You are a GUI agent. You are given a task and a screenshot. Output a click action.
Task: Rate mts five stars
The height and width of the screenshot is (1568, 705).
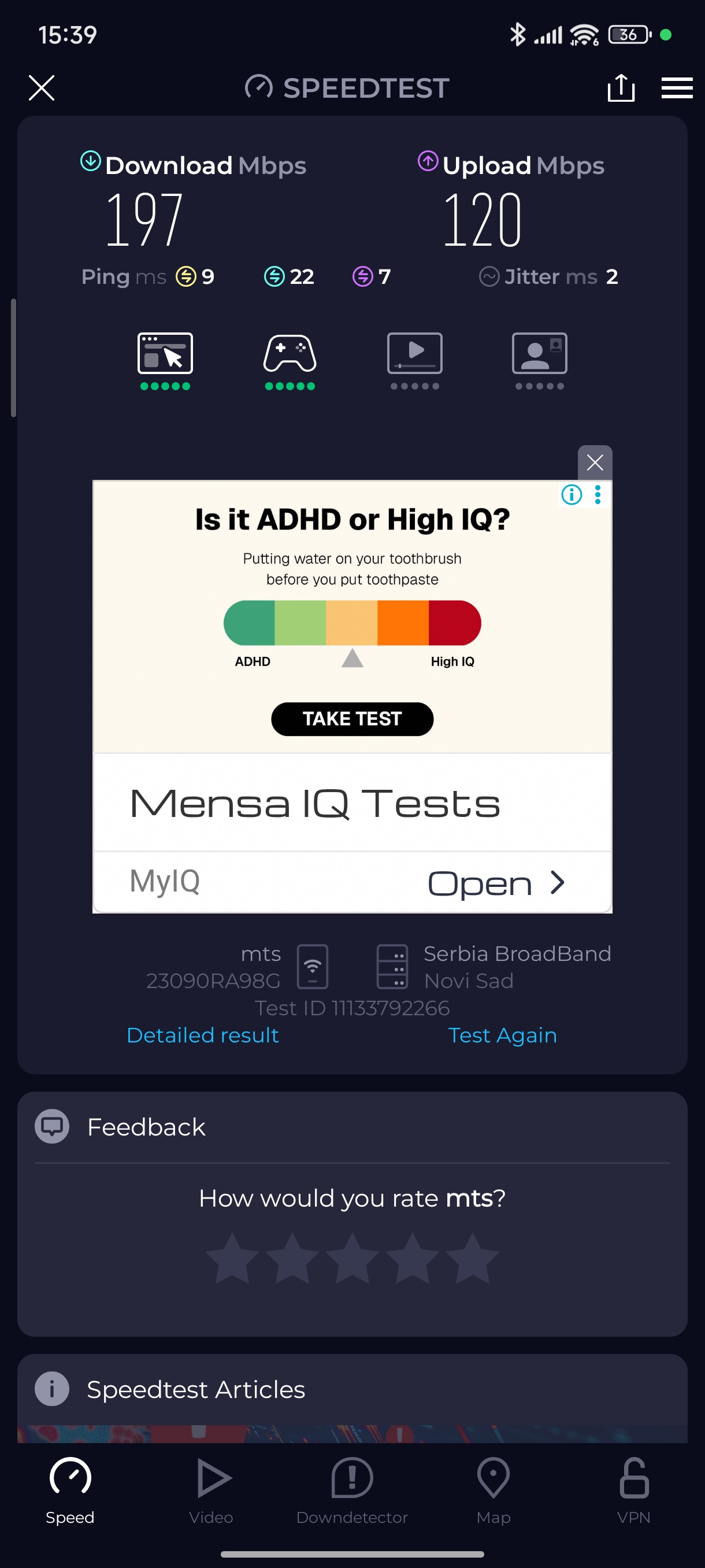click(x=472, y=1258)
